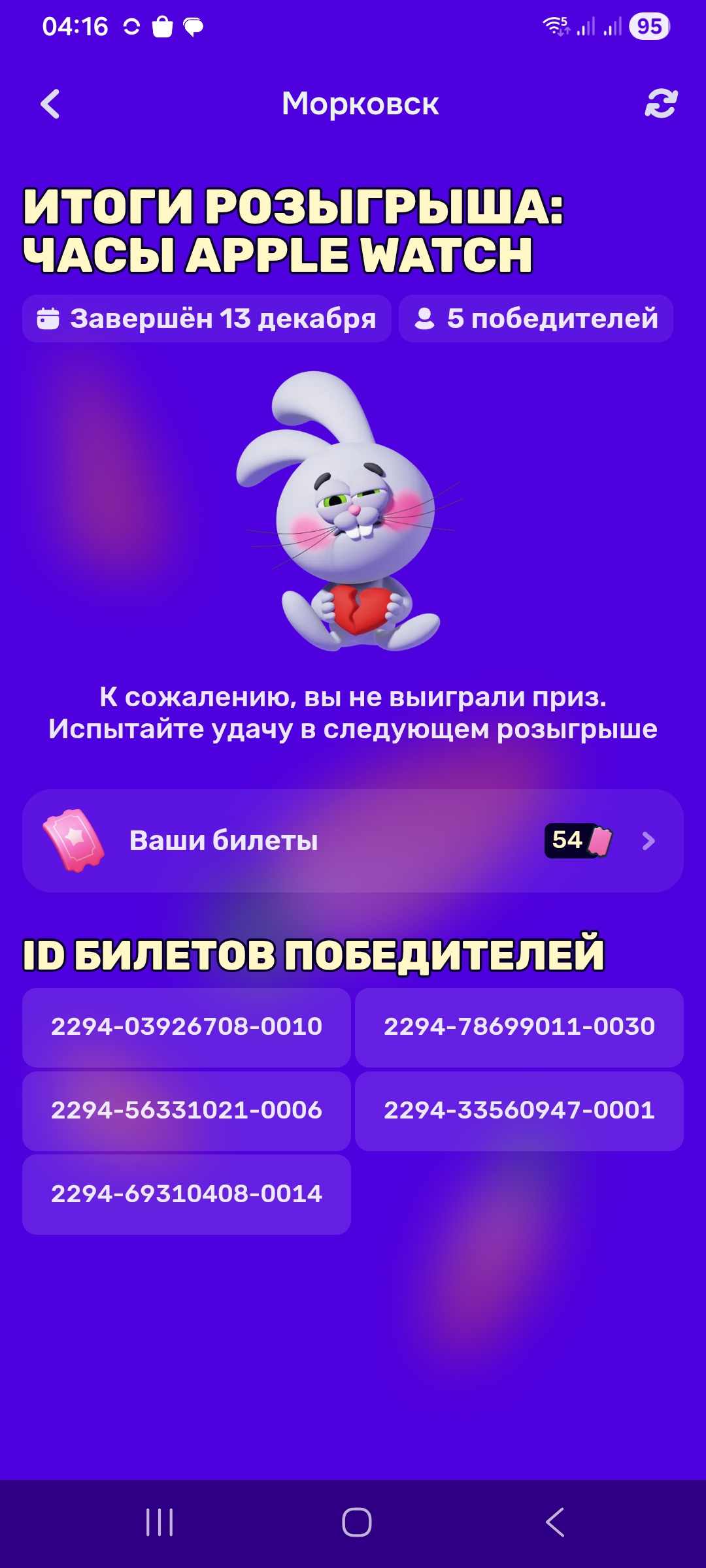Refresh the raffle results page
Screen dimensions: 706x1568
pyautogui.click(x=661, y=104)
